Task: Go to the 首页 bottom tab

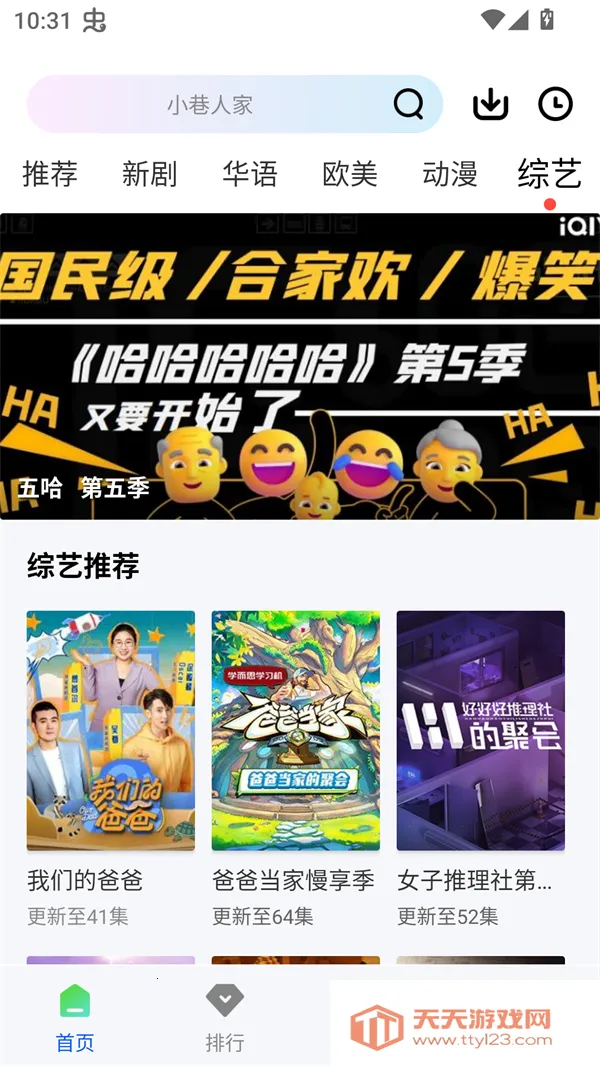Action: pyautogui.click(x=75, y=1017)
